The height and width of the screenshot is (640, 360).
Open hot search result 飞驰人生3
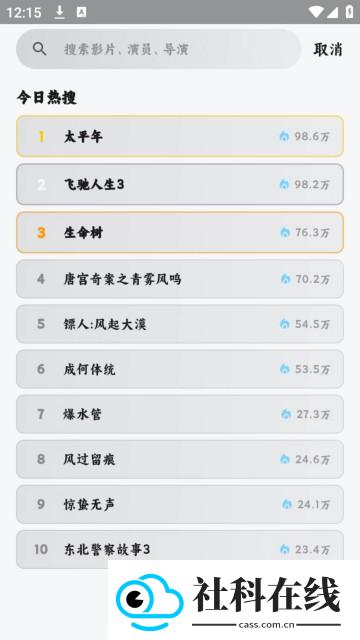coord(180,184)
